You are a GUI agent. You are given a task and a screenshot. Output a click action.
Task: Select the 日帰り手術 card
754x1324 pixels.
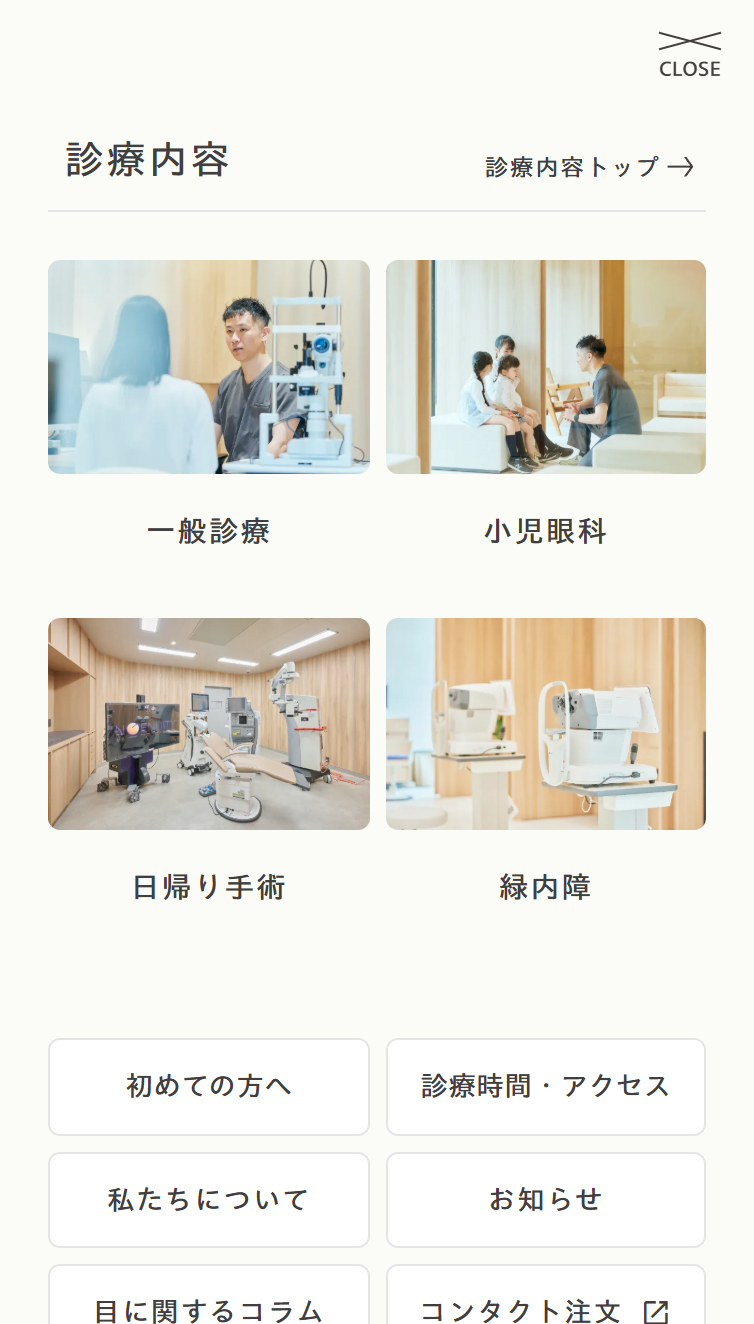pyautogui.click(x=209, y=762)
